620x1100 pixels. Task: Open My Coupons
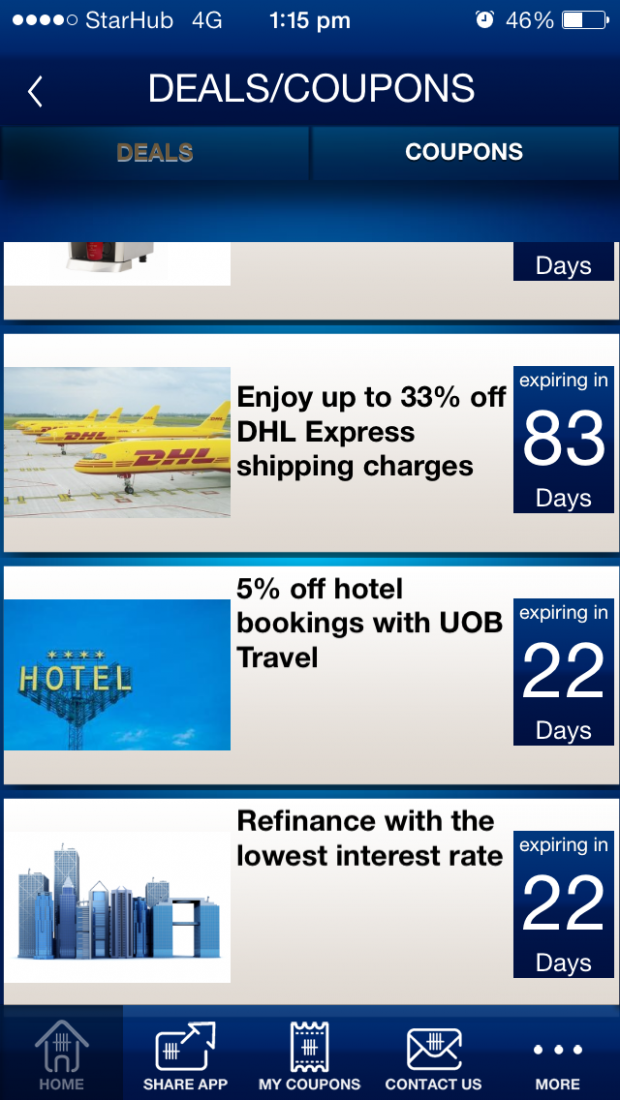[309, 1055]
